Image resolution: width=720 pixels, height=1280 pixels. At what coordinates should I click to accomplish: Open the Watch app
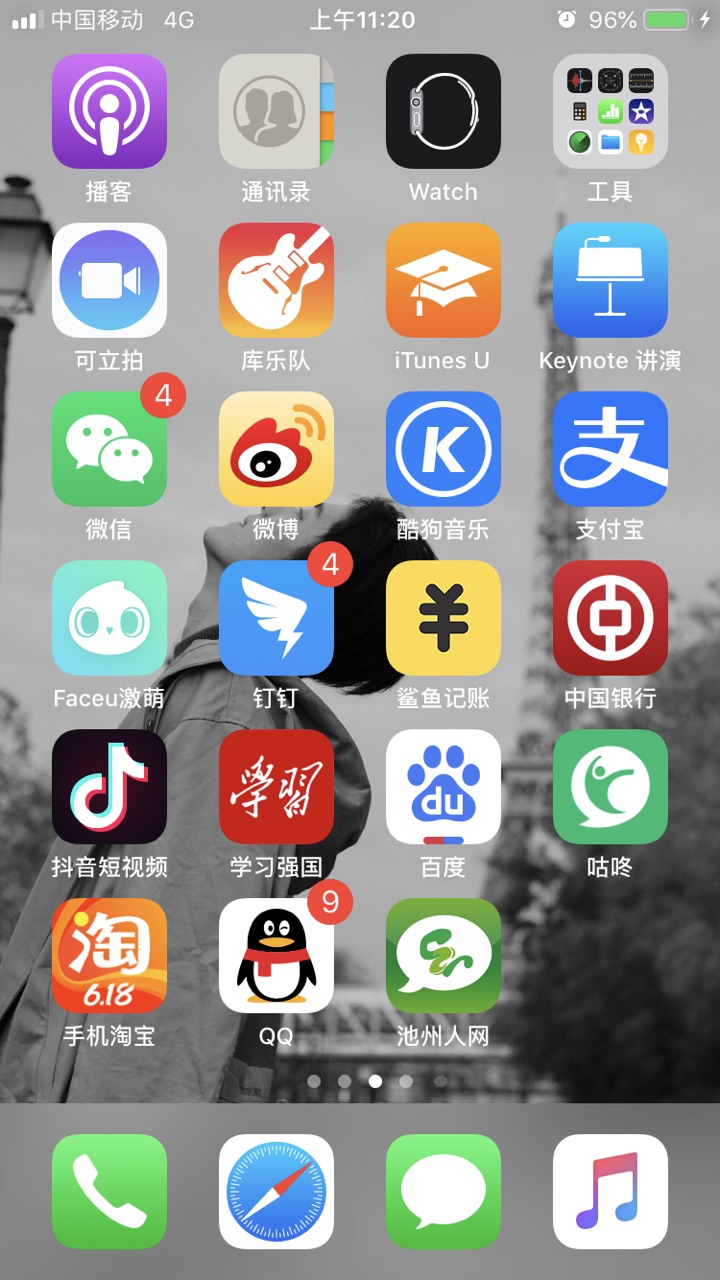click(x=443, y=111)
